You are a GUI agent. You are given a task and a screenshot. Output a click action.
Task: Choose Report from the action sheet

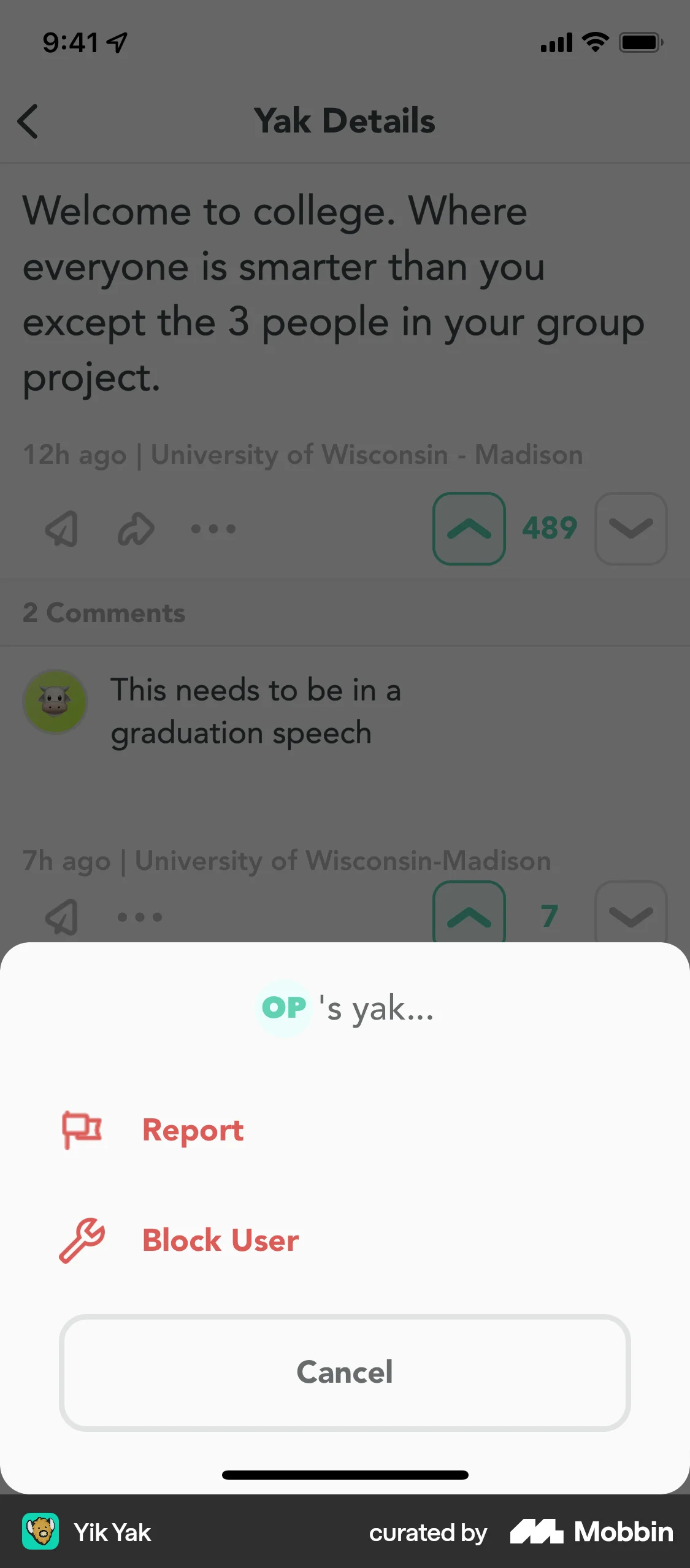[193, 1129]
